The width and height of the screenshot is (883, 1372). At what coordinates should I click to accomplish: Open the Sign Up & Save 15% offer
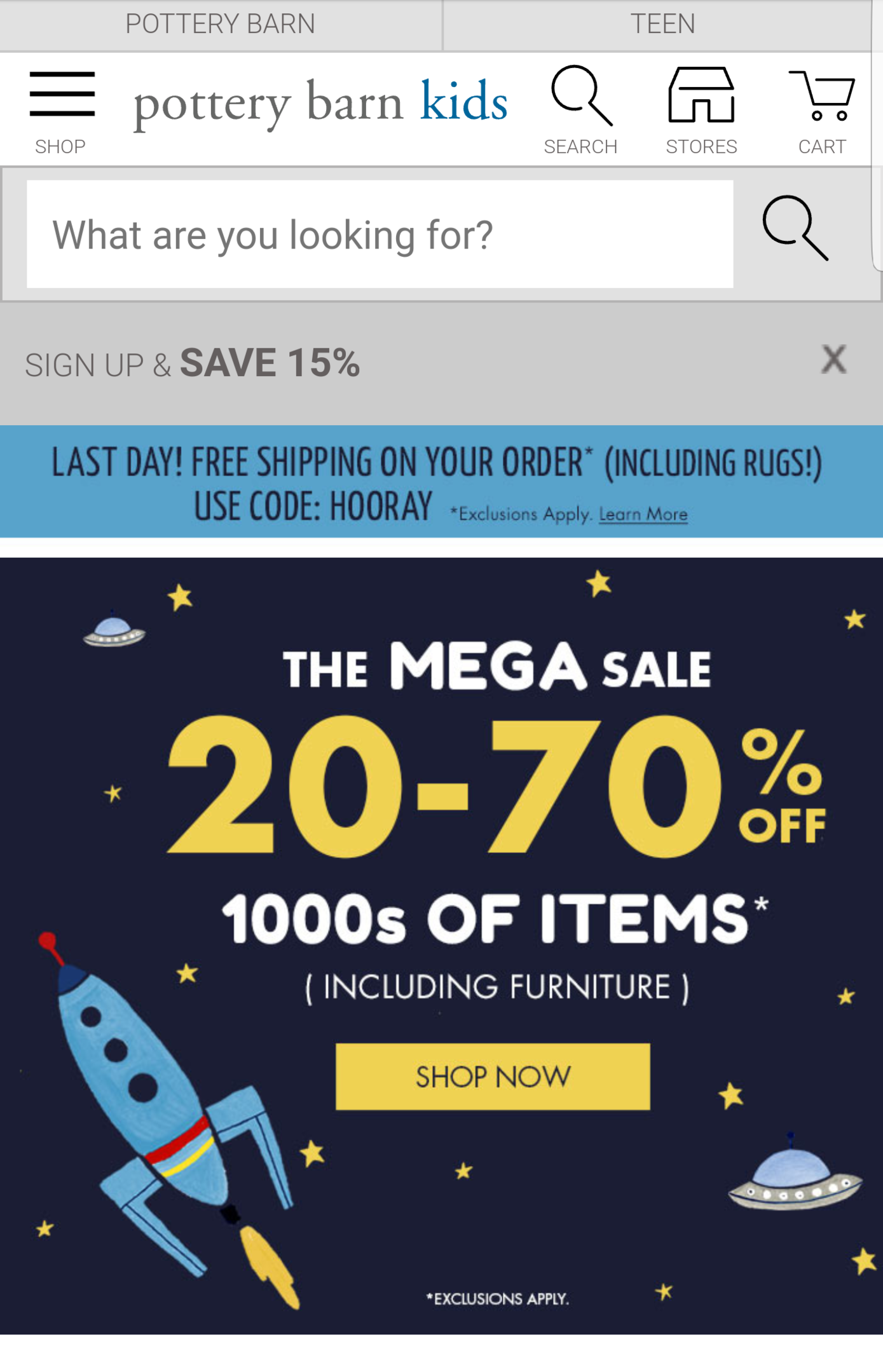click(x=193, y=363)
